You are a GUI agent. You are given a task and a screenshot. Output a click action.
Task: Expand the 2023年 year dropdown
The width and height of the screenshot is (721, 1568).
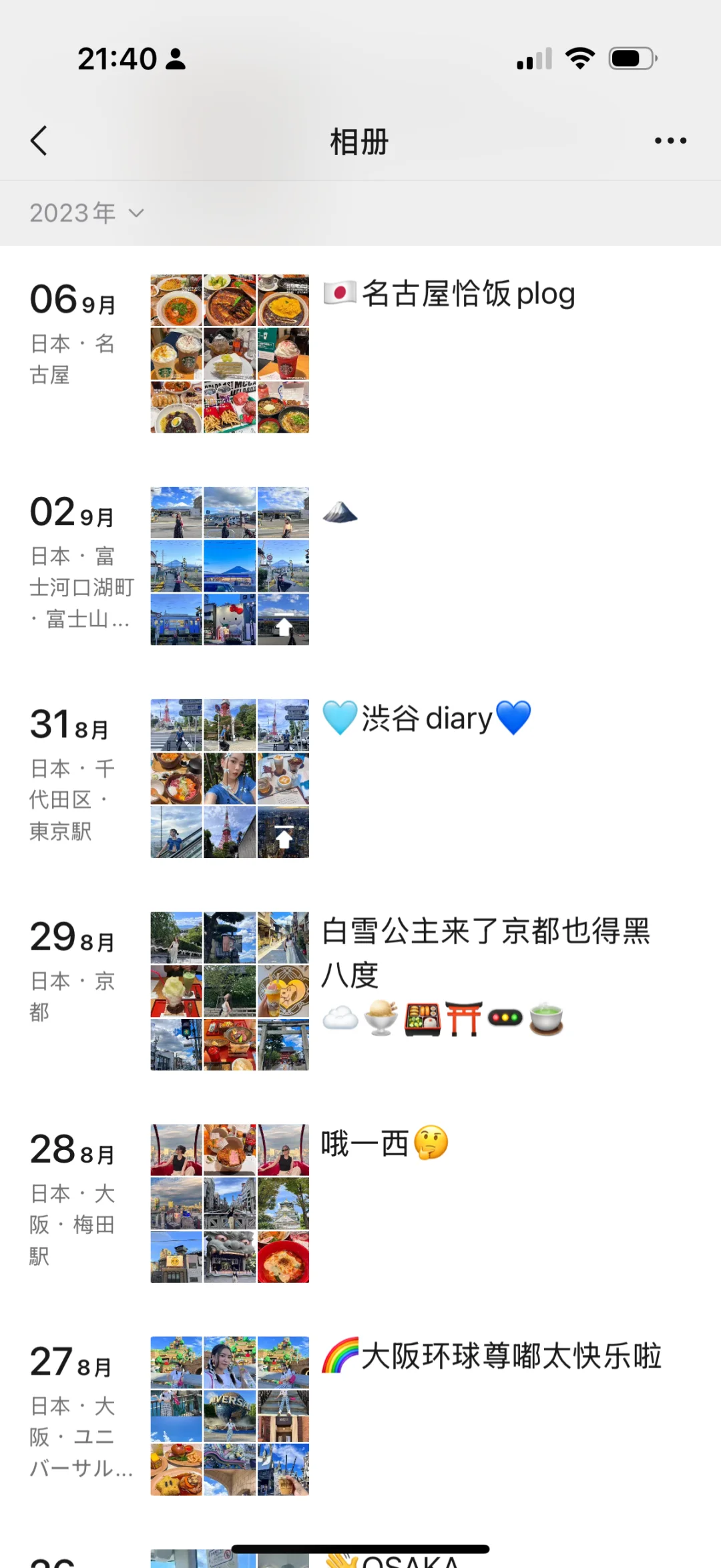pos(87,213)
